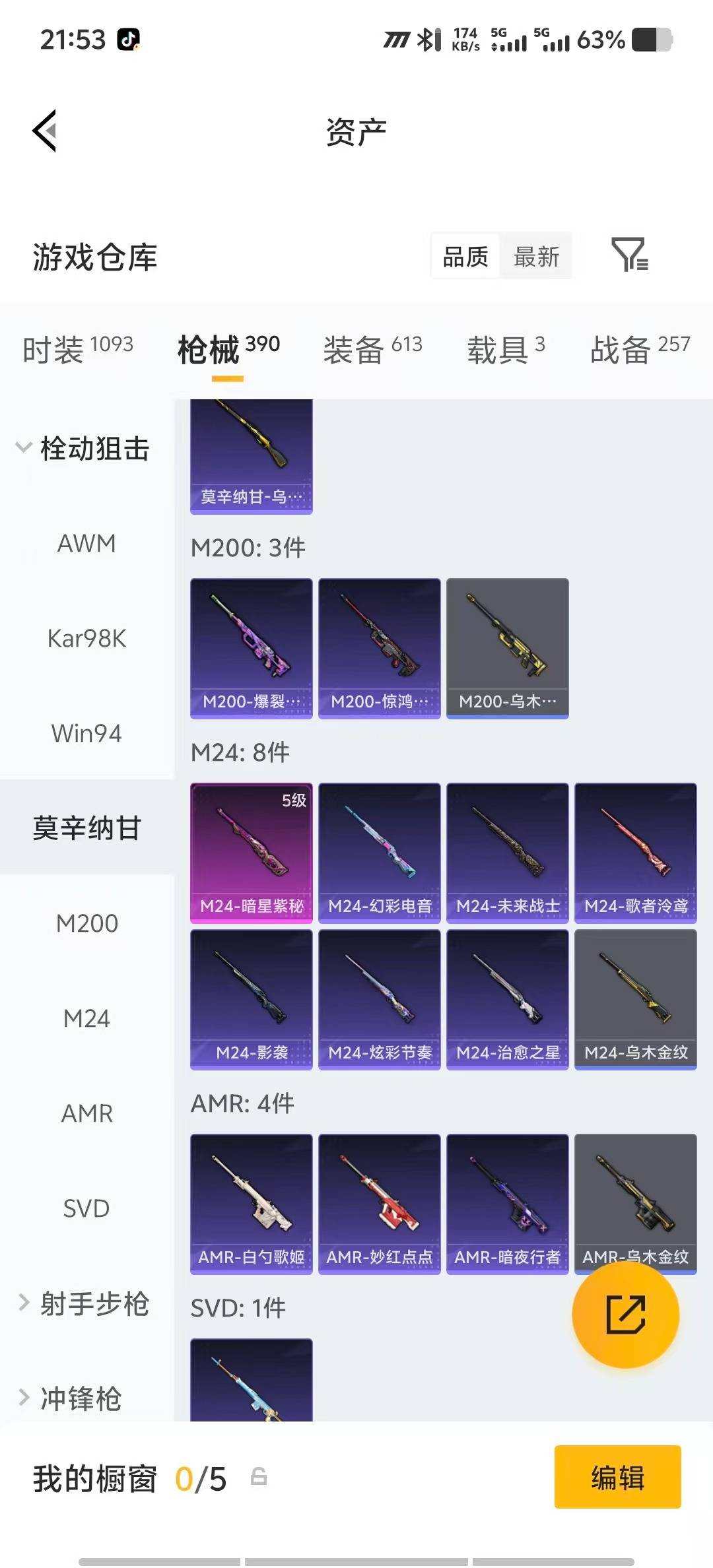Image resolution: width=713 pixels, height=1568 pixels.
Task: Tap the back arrow icon
Action: (46, 131)
